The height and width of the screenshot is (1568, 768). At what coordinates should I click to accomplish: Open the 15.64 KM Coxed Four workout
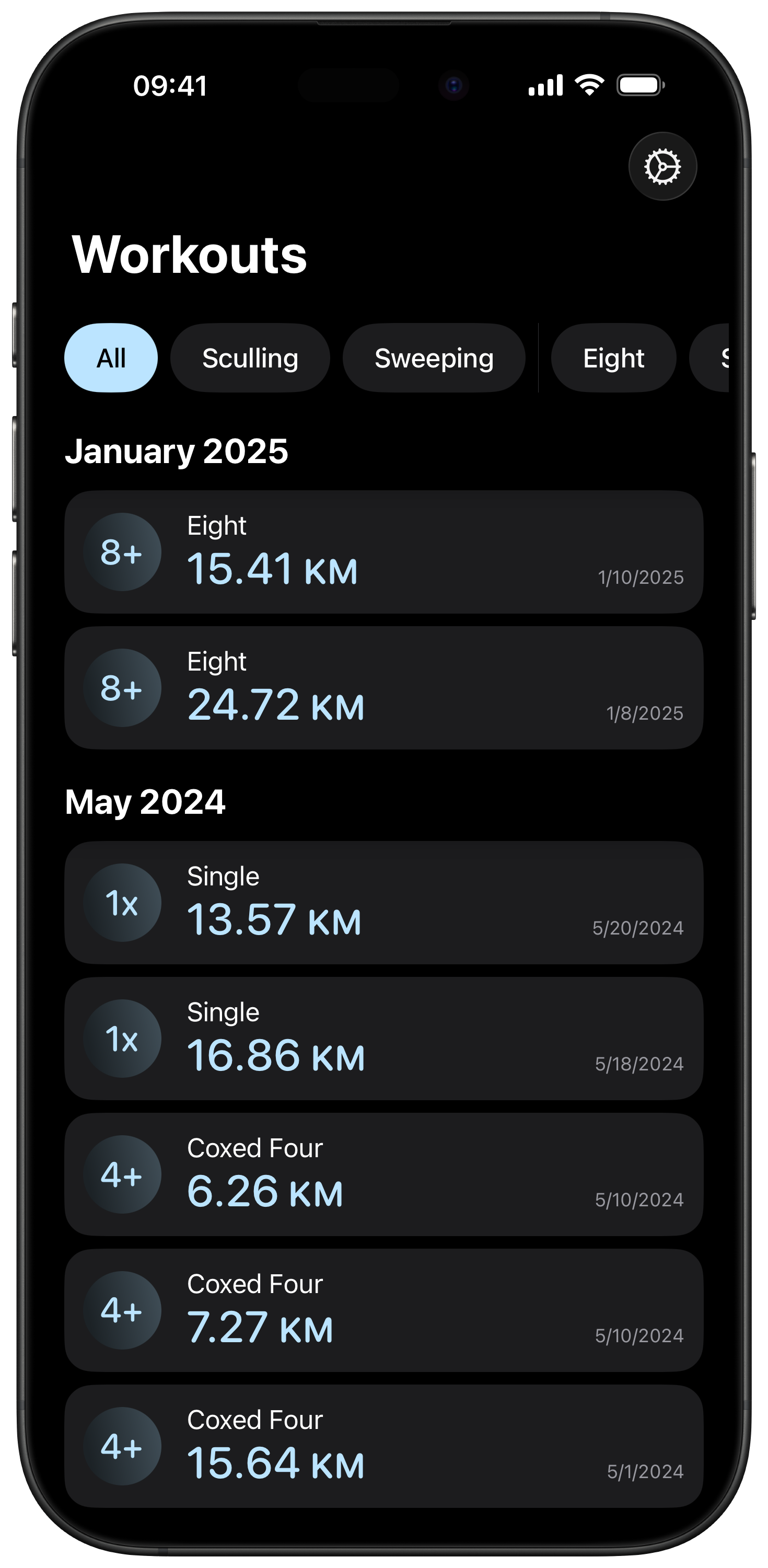click(x=383, y=1446)
